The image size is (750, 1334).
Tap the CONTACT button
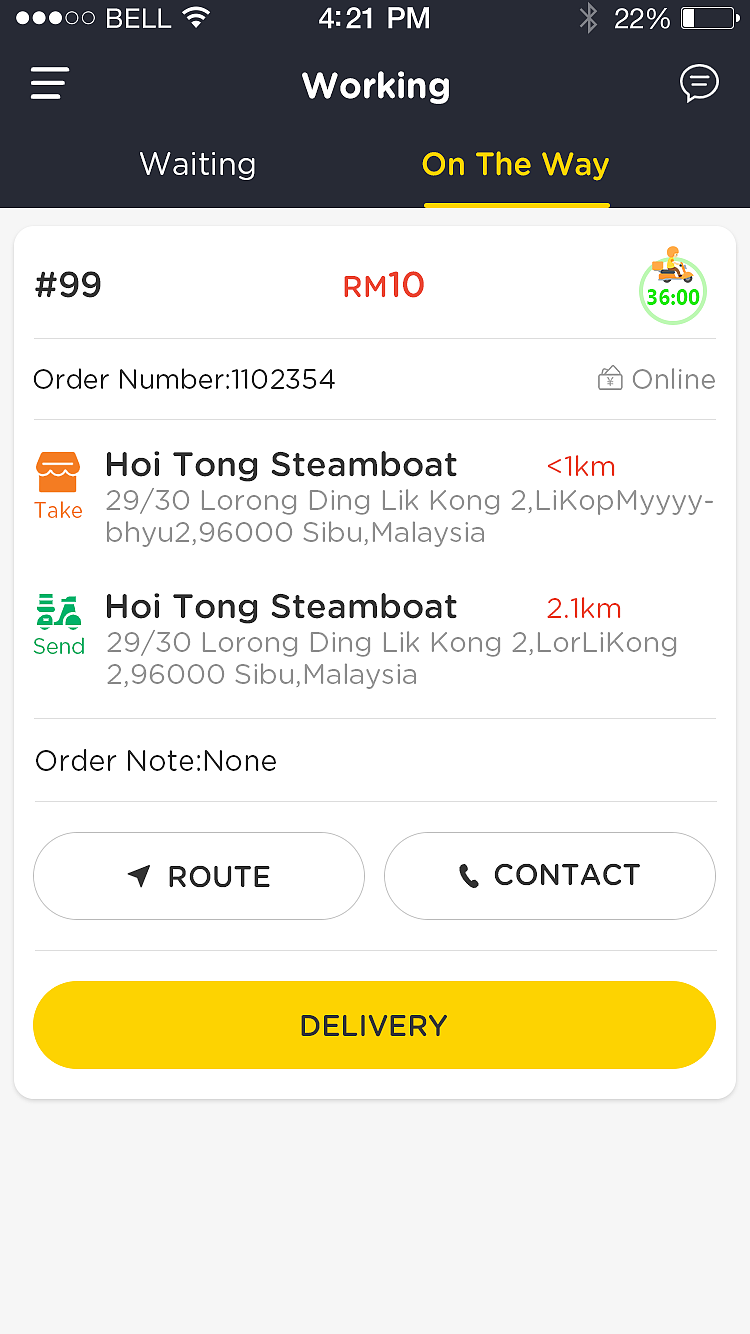550,876
